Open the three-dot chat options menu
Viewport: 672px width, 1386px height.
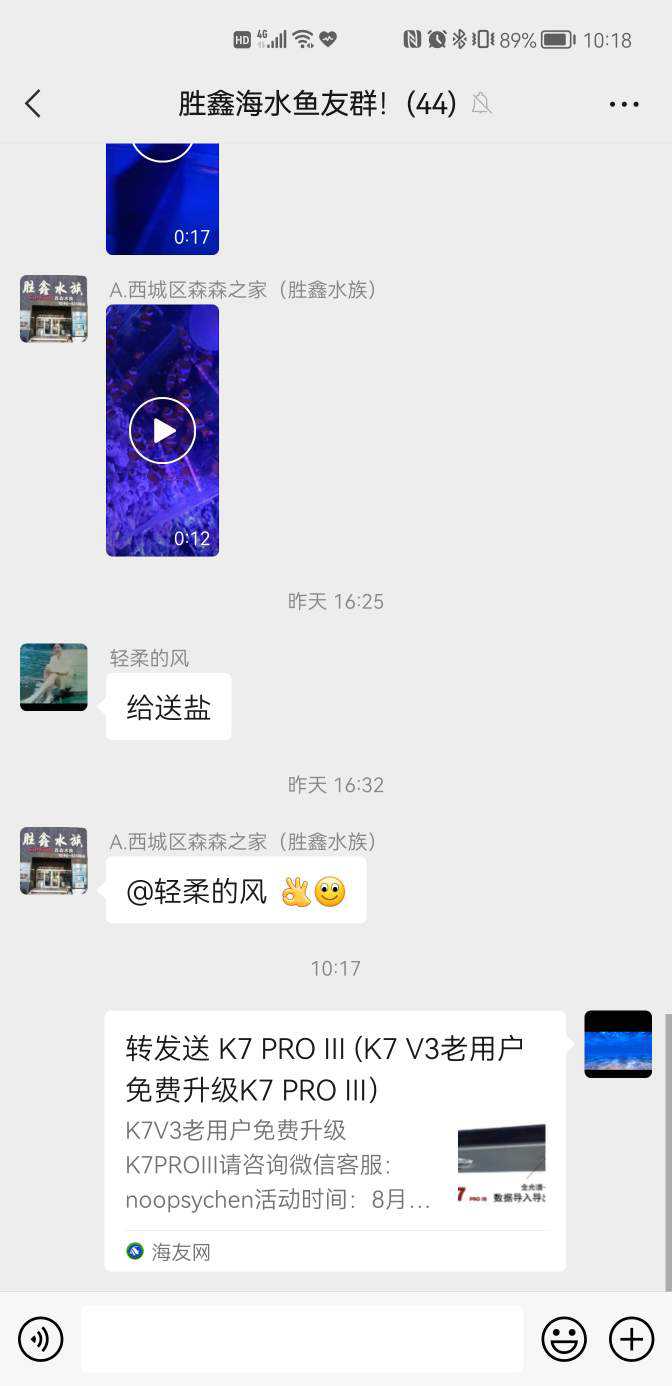point(623,104)
